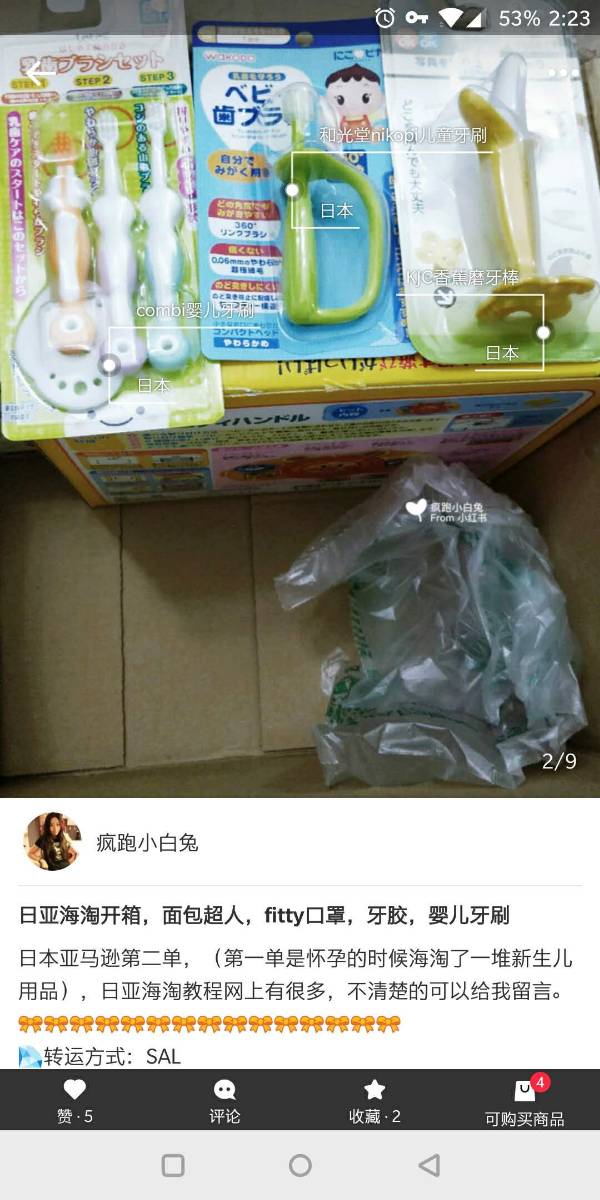Open the combi婴儿牙刷 product tag
The height and width of the screenshot is (1200, 600).
pyautogui.click(x=194, y=311)
